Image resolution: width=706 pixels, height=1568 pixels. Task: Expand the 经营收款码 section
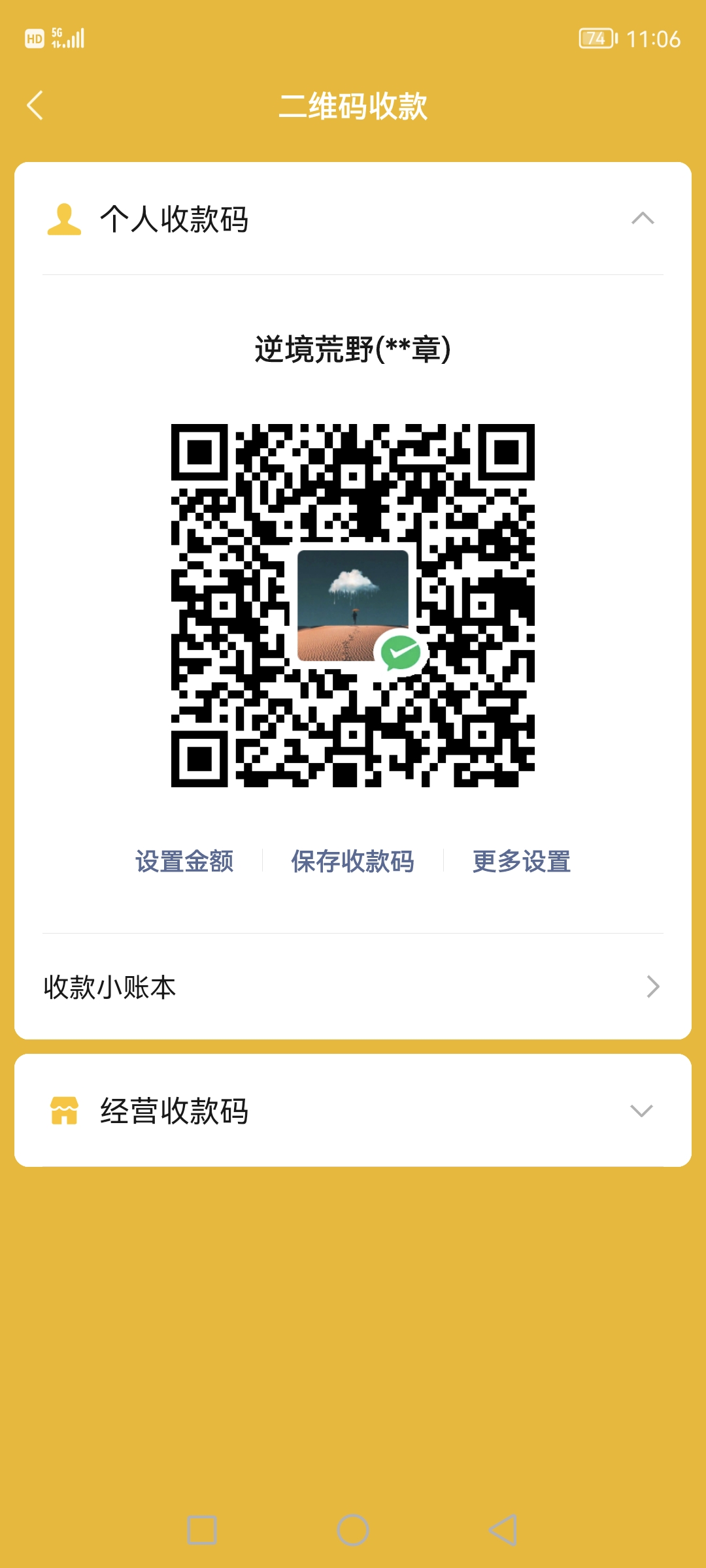click(641, 1111)
